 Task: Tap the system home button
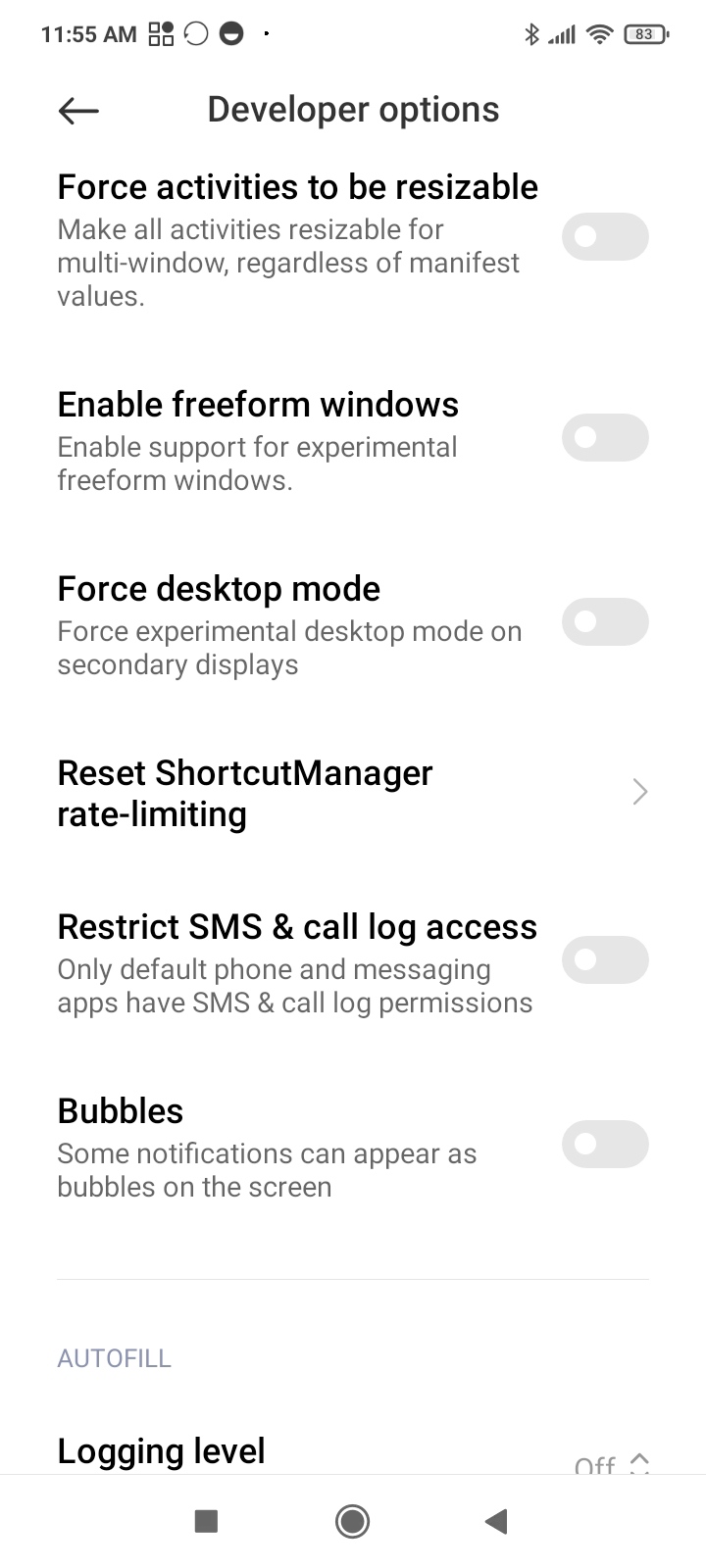tap(352, 1521)
